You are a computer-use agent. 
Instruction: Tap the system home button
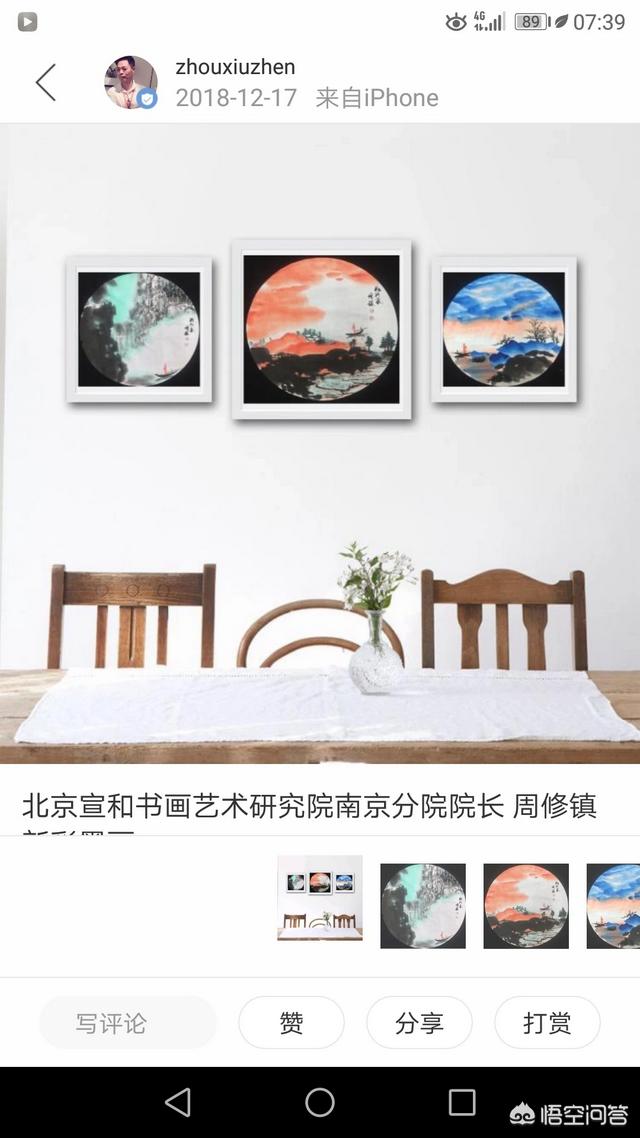320,1102
